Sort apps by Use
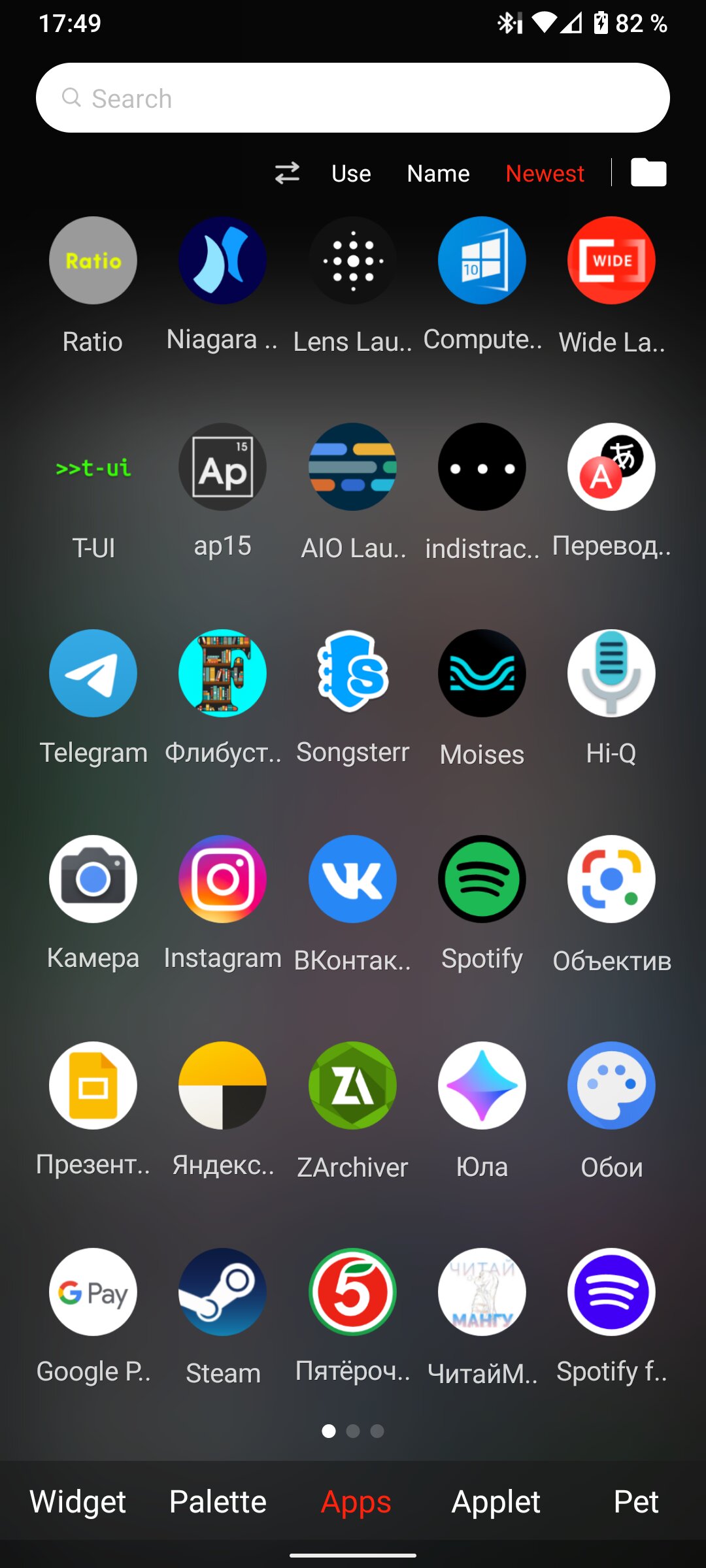This screenshot has width=706, height=1568. [x=351, y=174]
